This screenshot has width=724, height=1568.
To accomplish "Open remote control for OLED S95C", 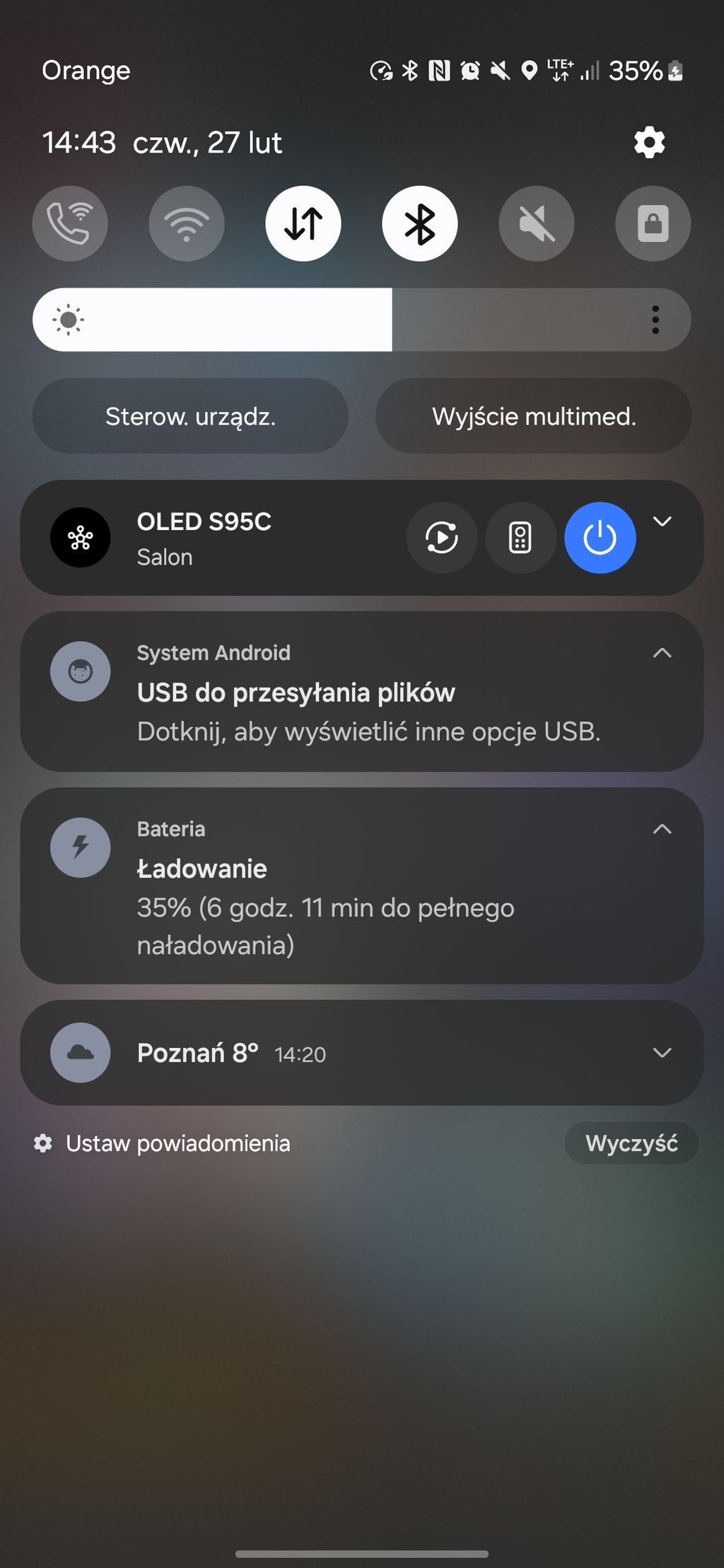I will tap(520, 538).
